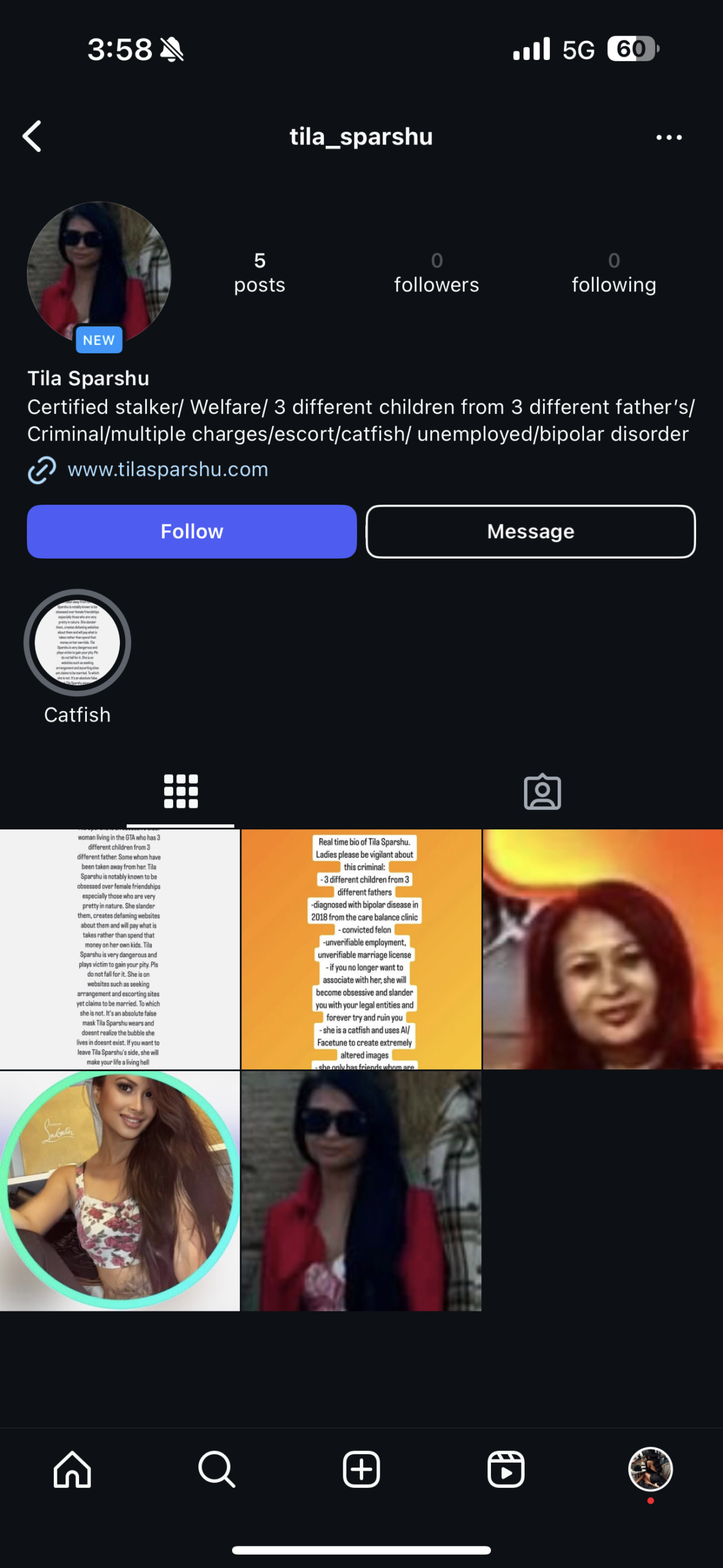Go back using the top-left arrow

click(x=32, y=136)
